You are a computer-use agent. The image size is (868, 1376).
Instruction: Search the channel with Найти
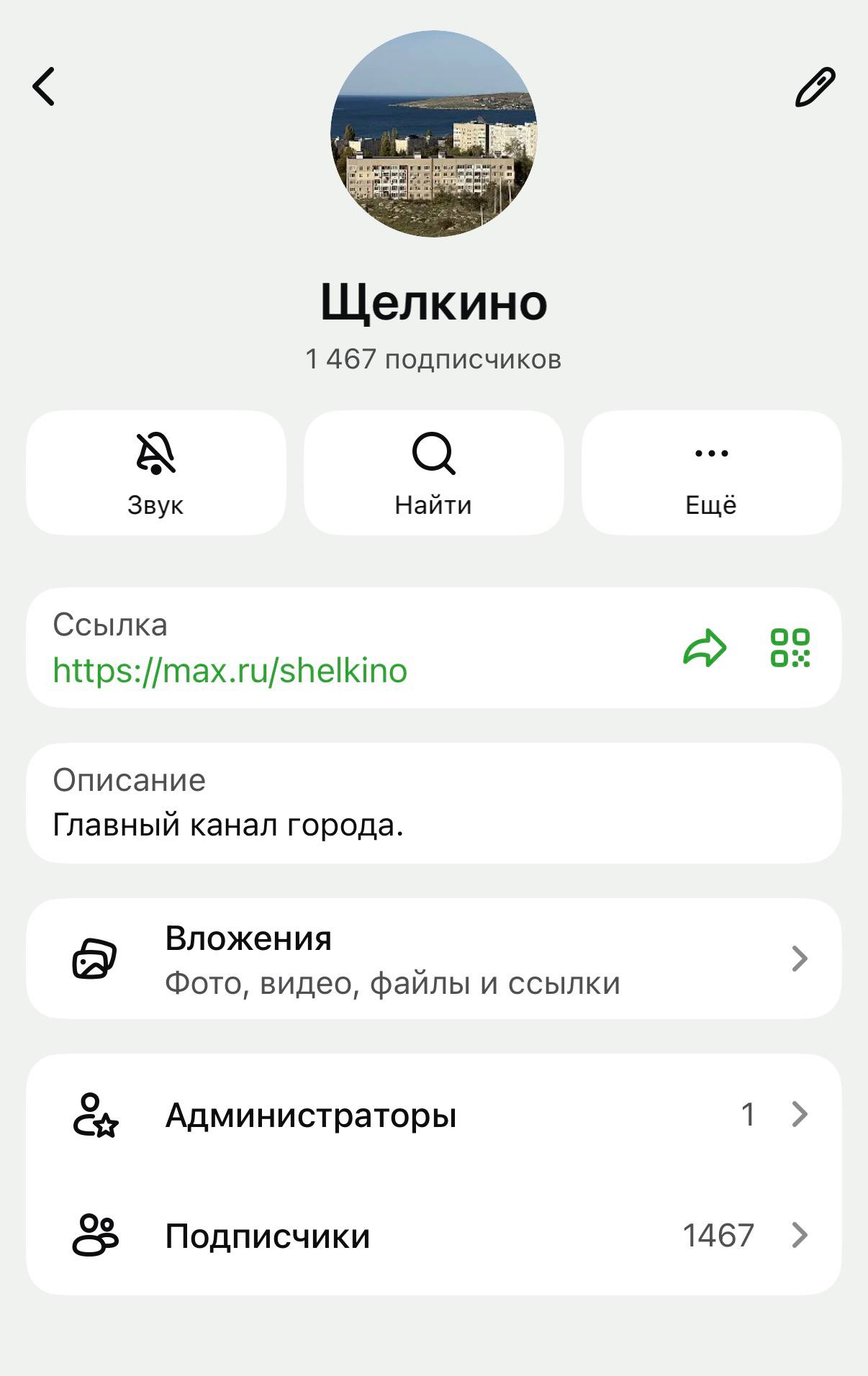tap(433, 473)
